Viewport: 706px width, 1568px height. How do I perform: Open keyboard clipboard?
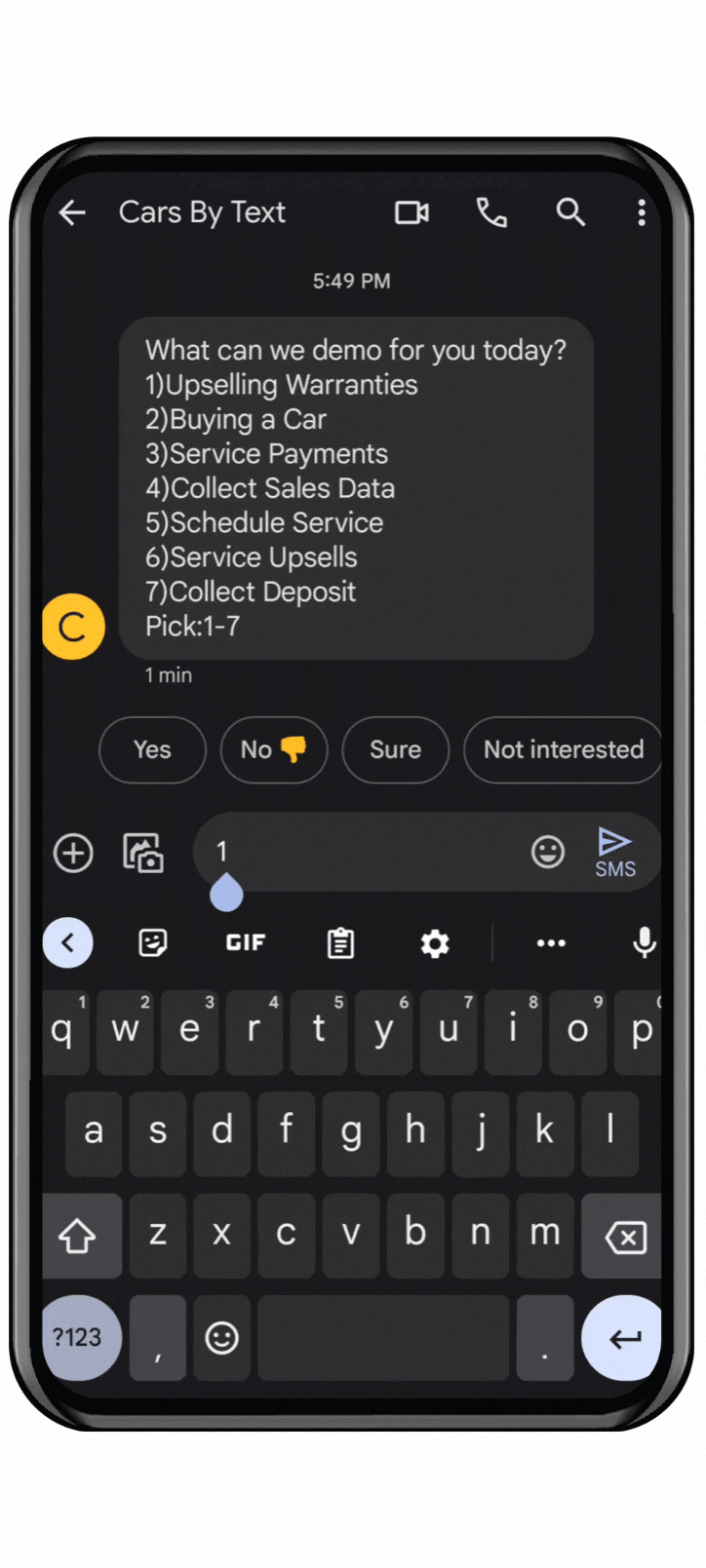(x=340, y=942)
